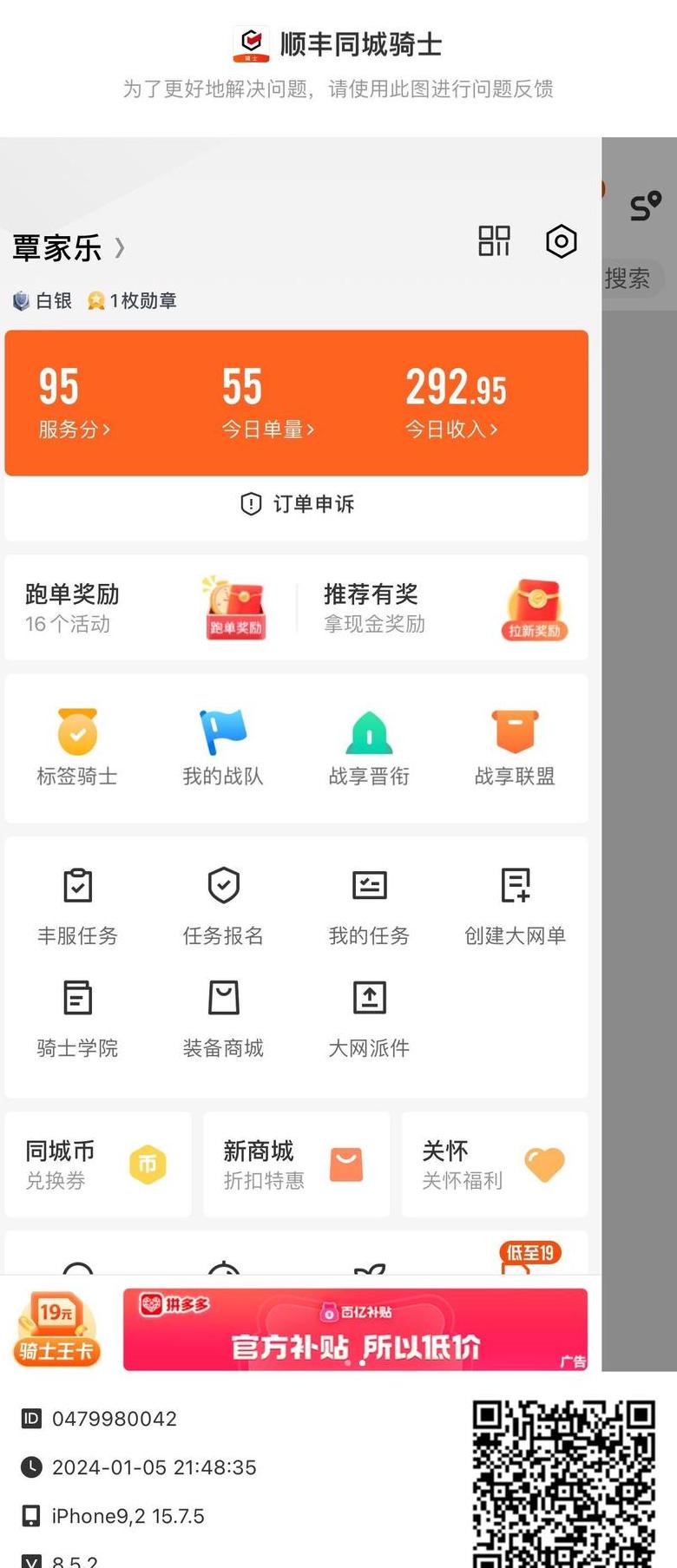Viewport: 677px width, 1568px height.
Task: Tap 订单申诉 order appeal button
Action: [x=297, y=504]
